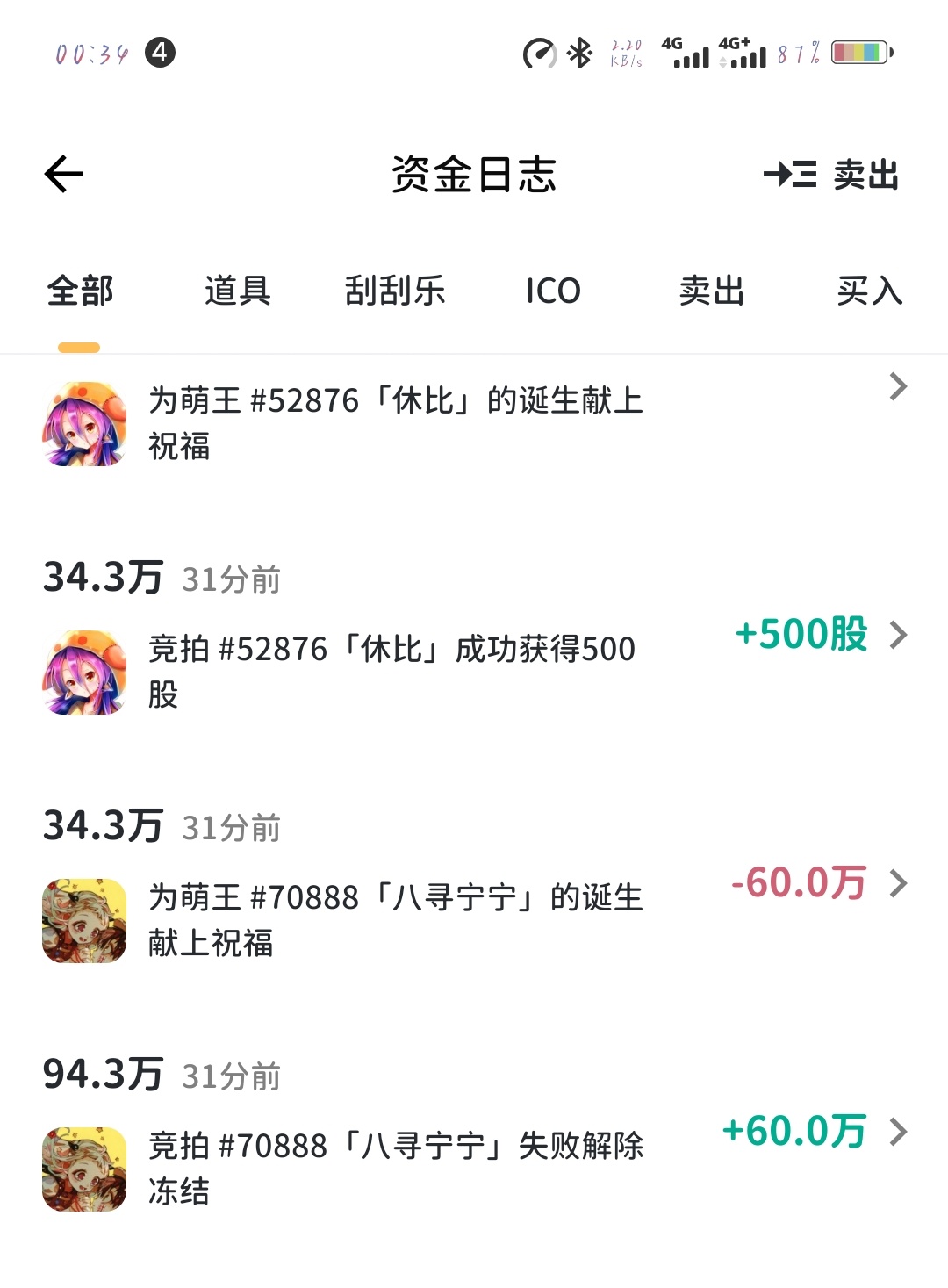Tap the 卖出 button in the header
Image resolution: width=948 pixels, height=1288 pixels.
[x=832, y=175]
